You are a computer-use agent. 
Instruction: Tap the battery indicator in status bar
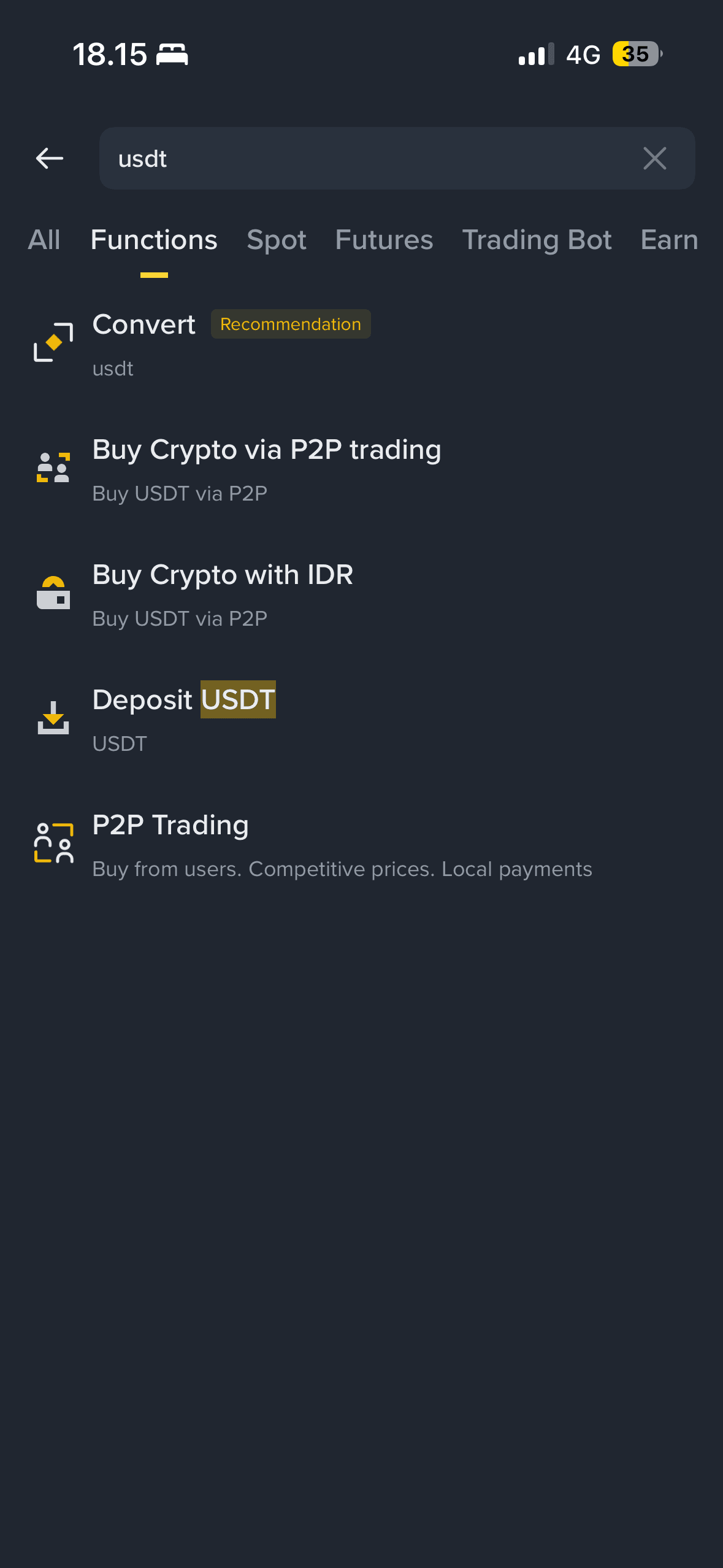click(x=635, y=55)
